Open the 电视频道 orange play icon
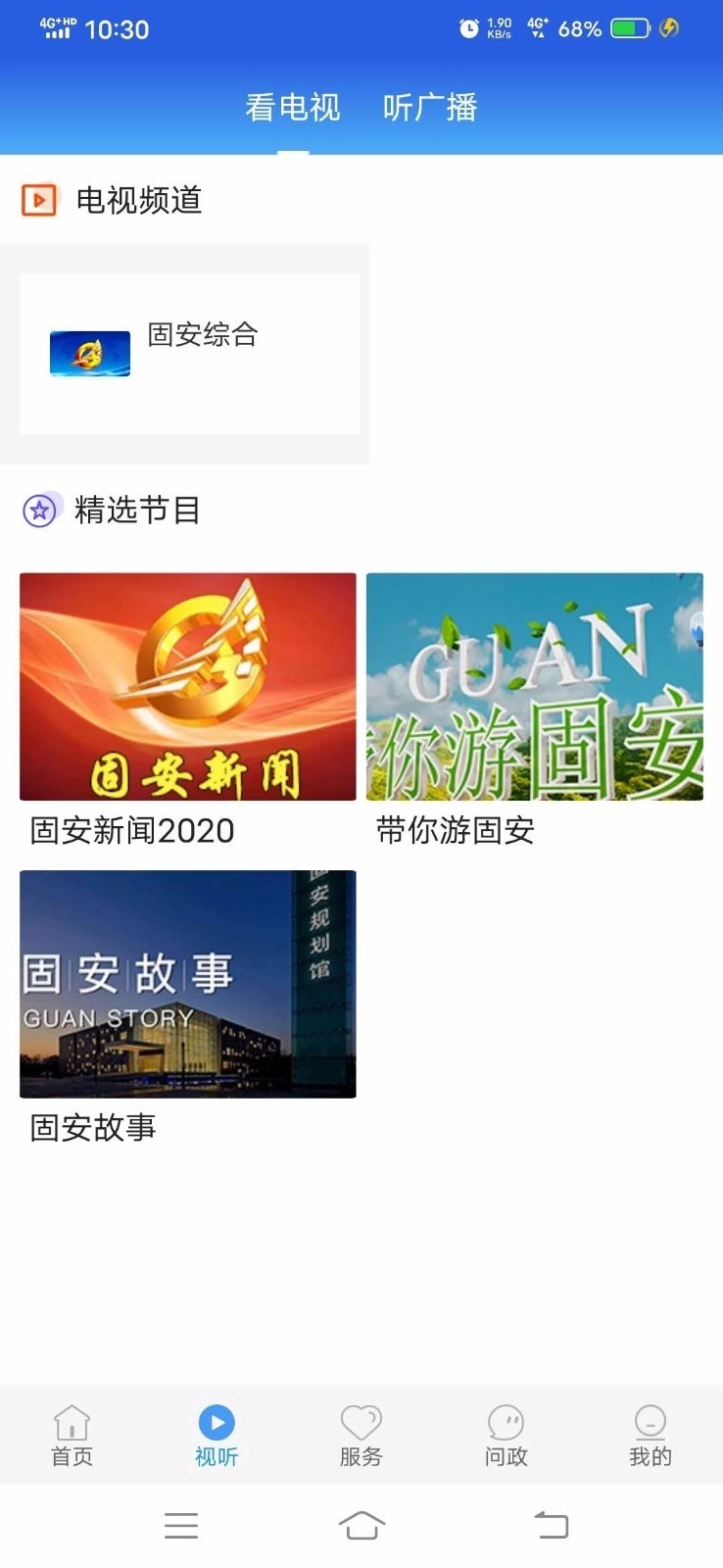The height and width of the screenshot is (1568, 723). point(37,201)
